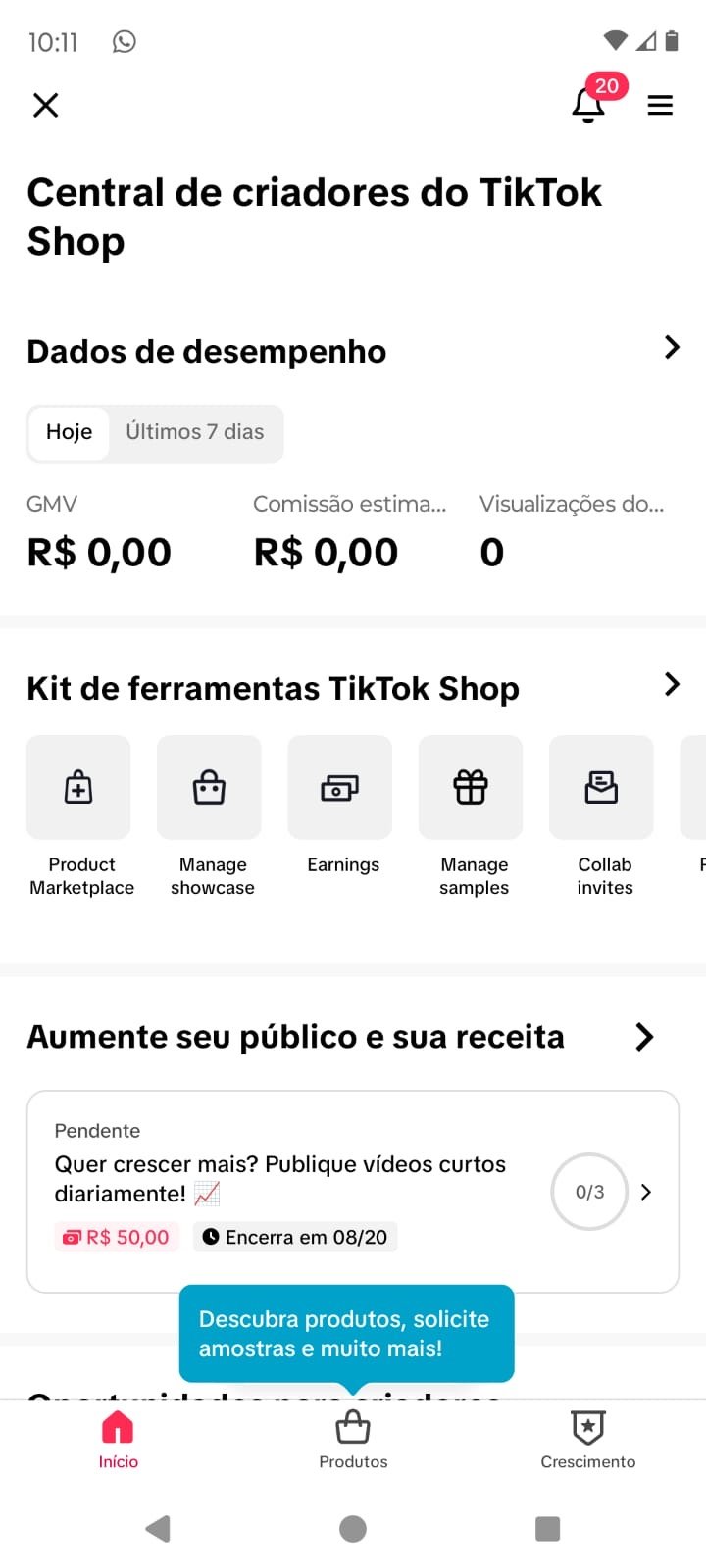Expand Aumente seu público e sua receita

point(644,1037)
